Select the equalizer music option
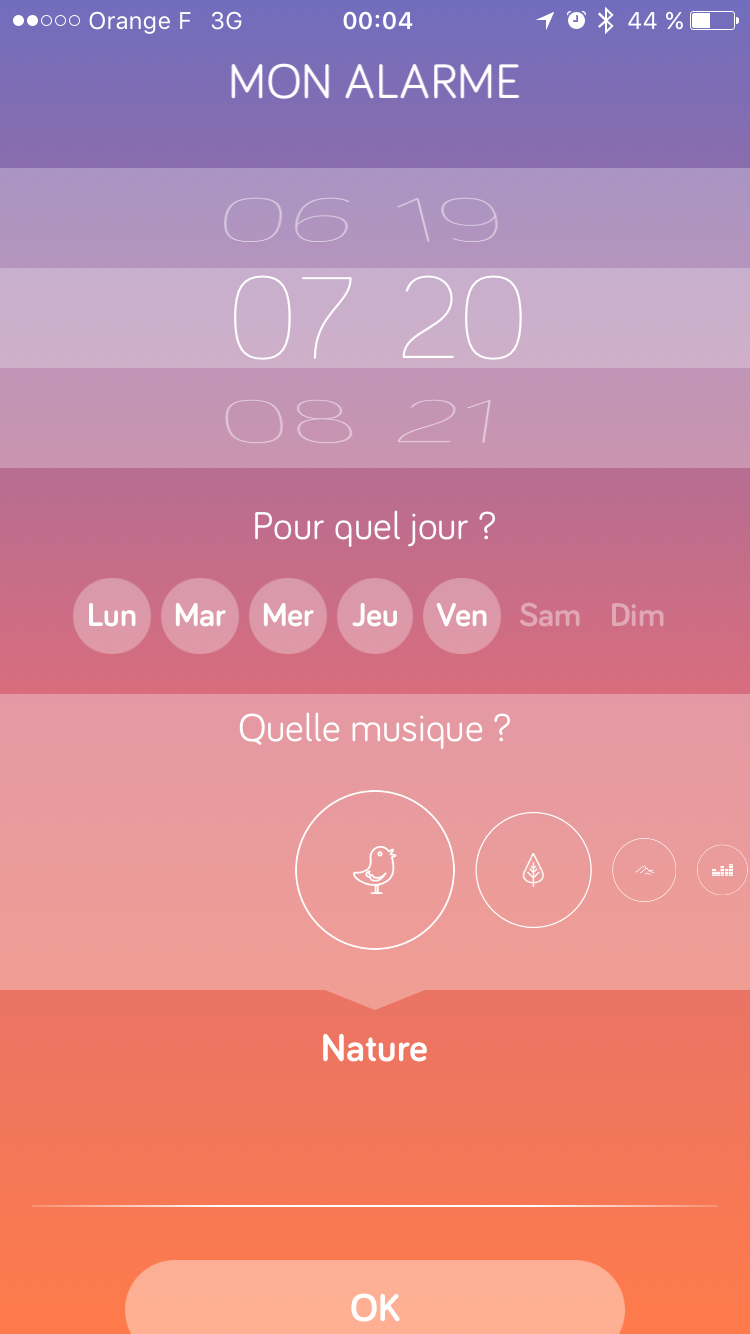The width and height of the screenshot is (750, 1334). click(x=722, y=870)
